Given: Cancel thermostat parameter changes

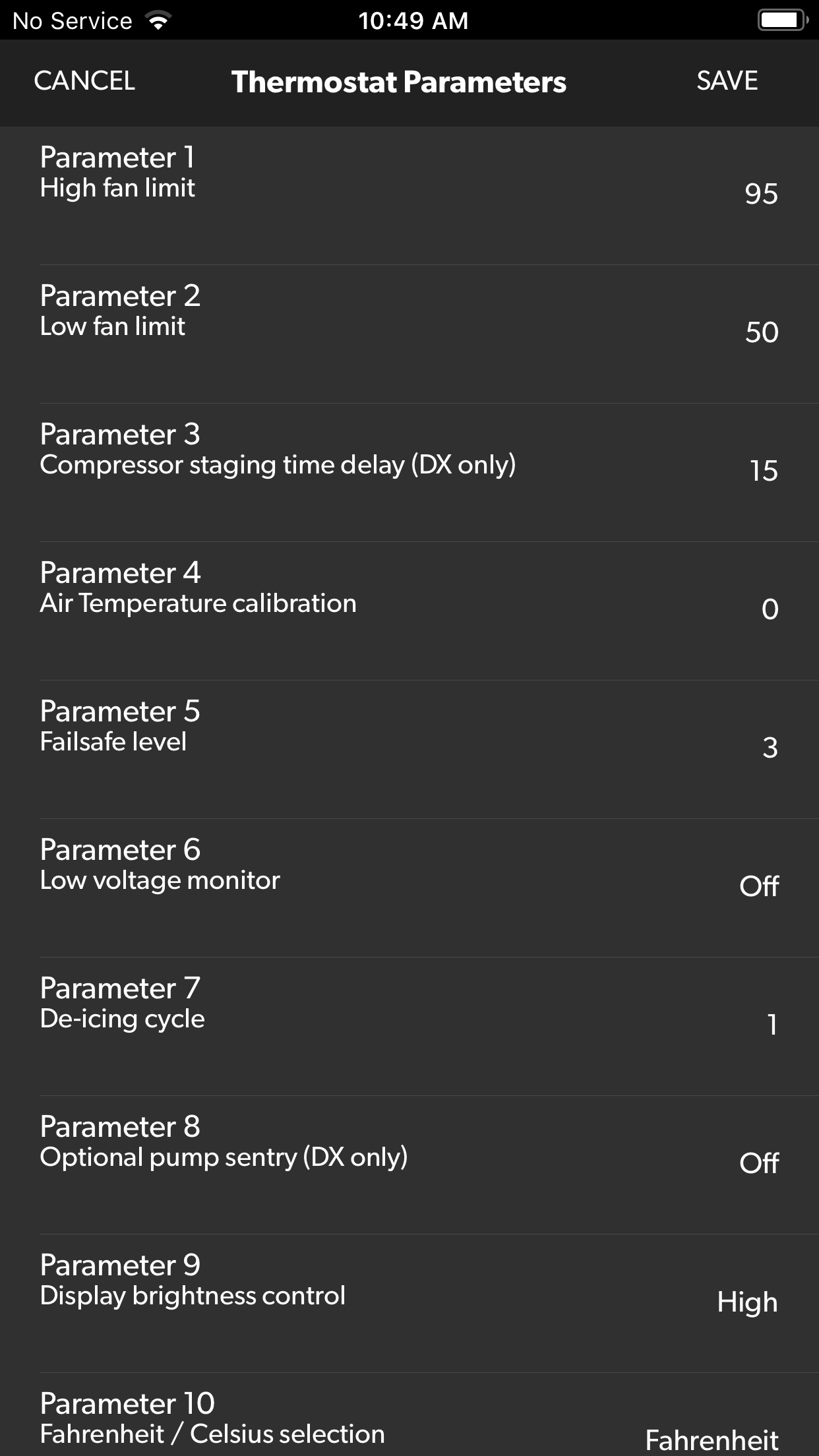Looking at the screenshot, I should (x=86, y=82).
